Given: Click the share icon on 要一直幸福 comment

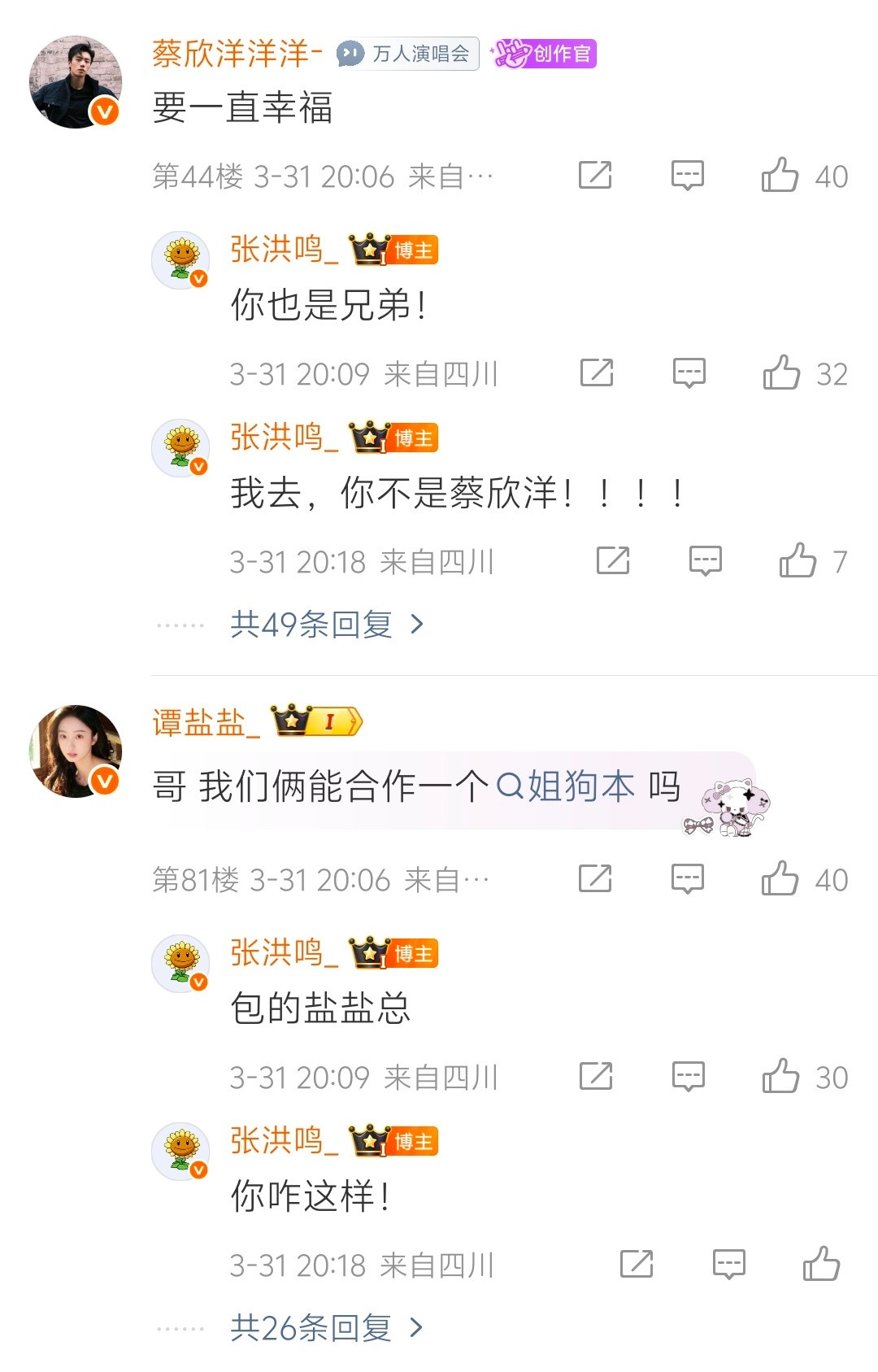Looking at the screenshot, I should [x=596, y=176].
